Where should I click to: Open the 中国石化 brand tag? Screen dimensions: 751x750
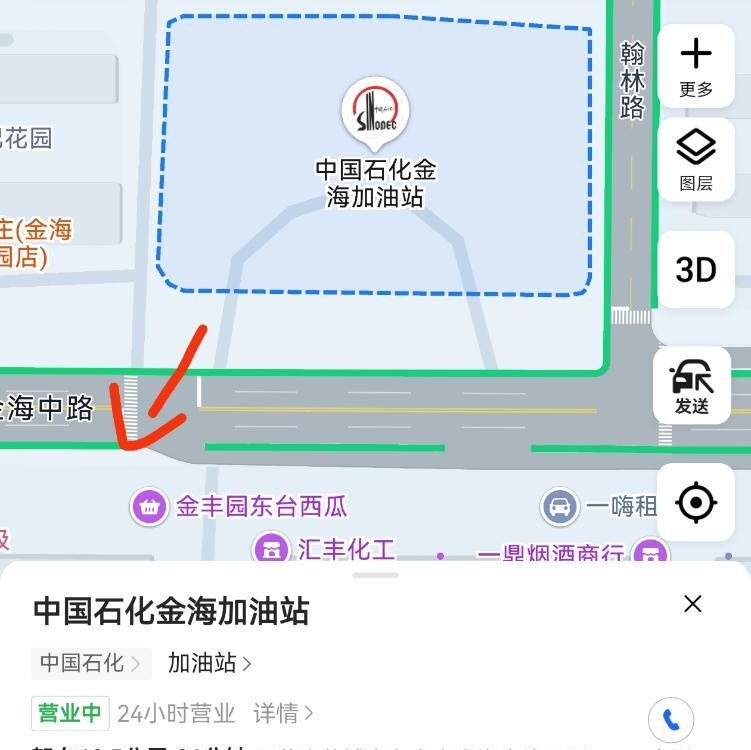pos(91,663)
